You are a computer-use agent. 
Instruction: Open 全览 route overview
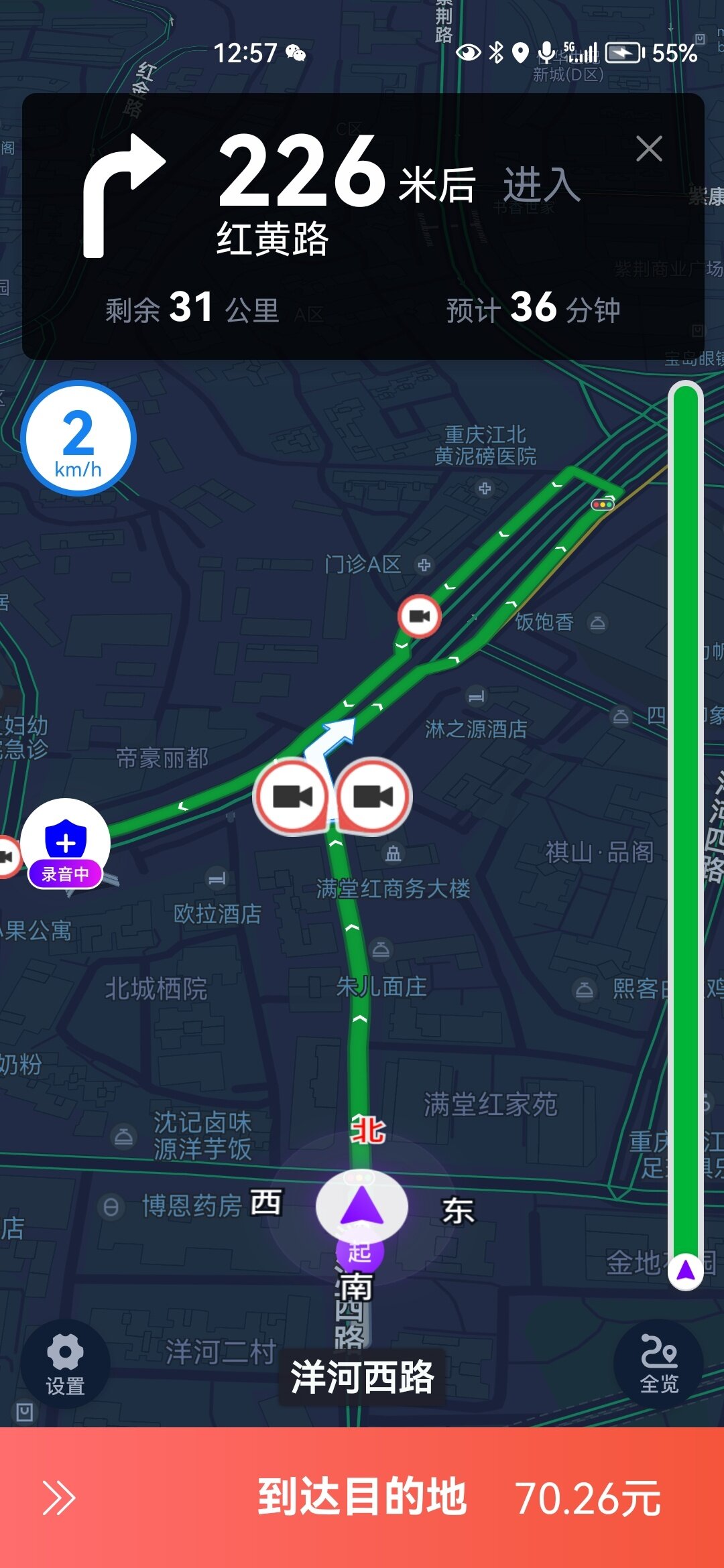658,1364
